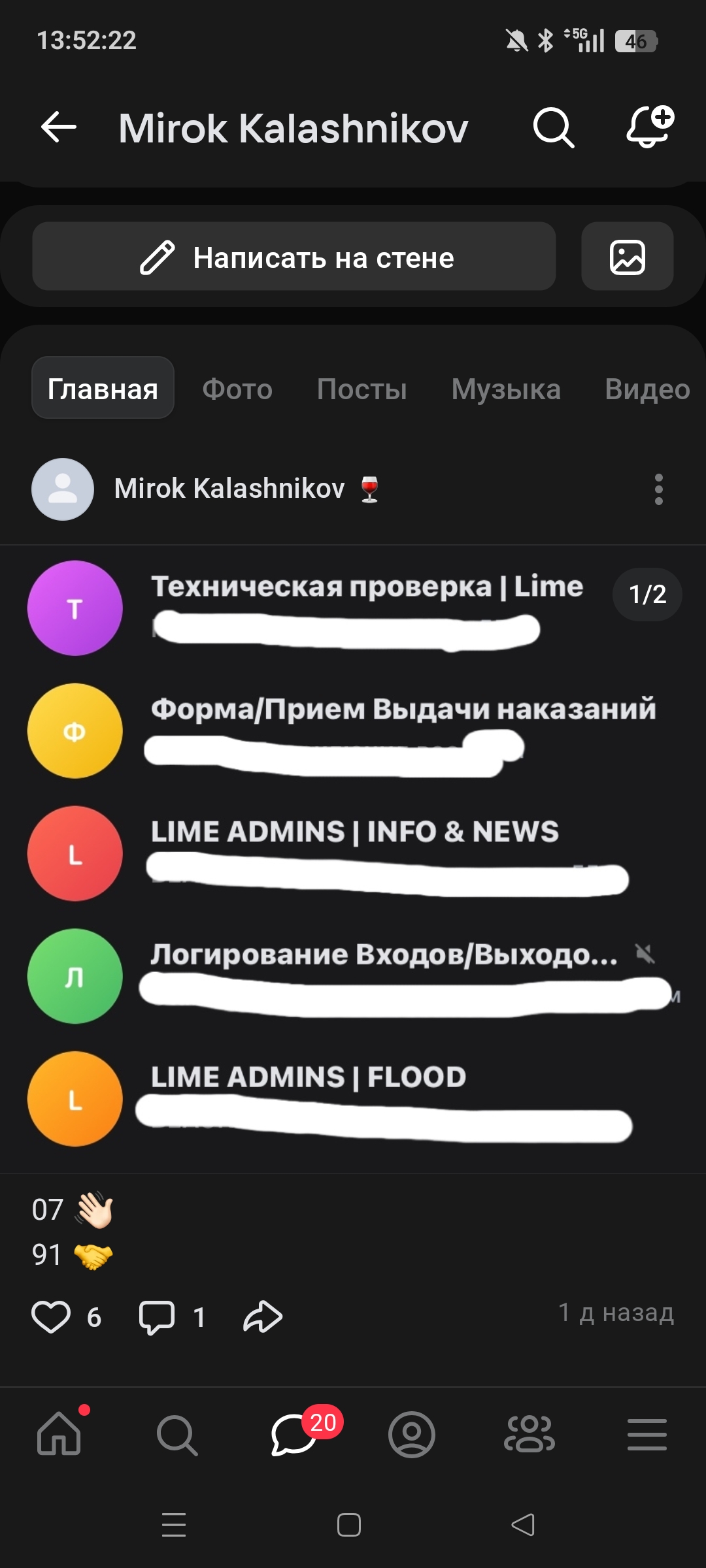Open the comments on the post
The image size is (706, 1568).
click(157, 1317)
